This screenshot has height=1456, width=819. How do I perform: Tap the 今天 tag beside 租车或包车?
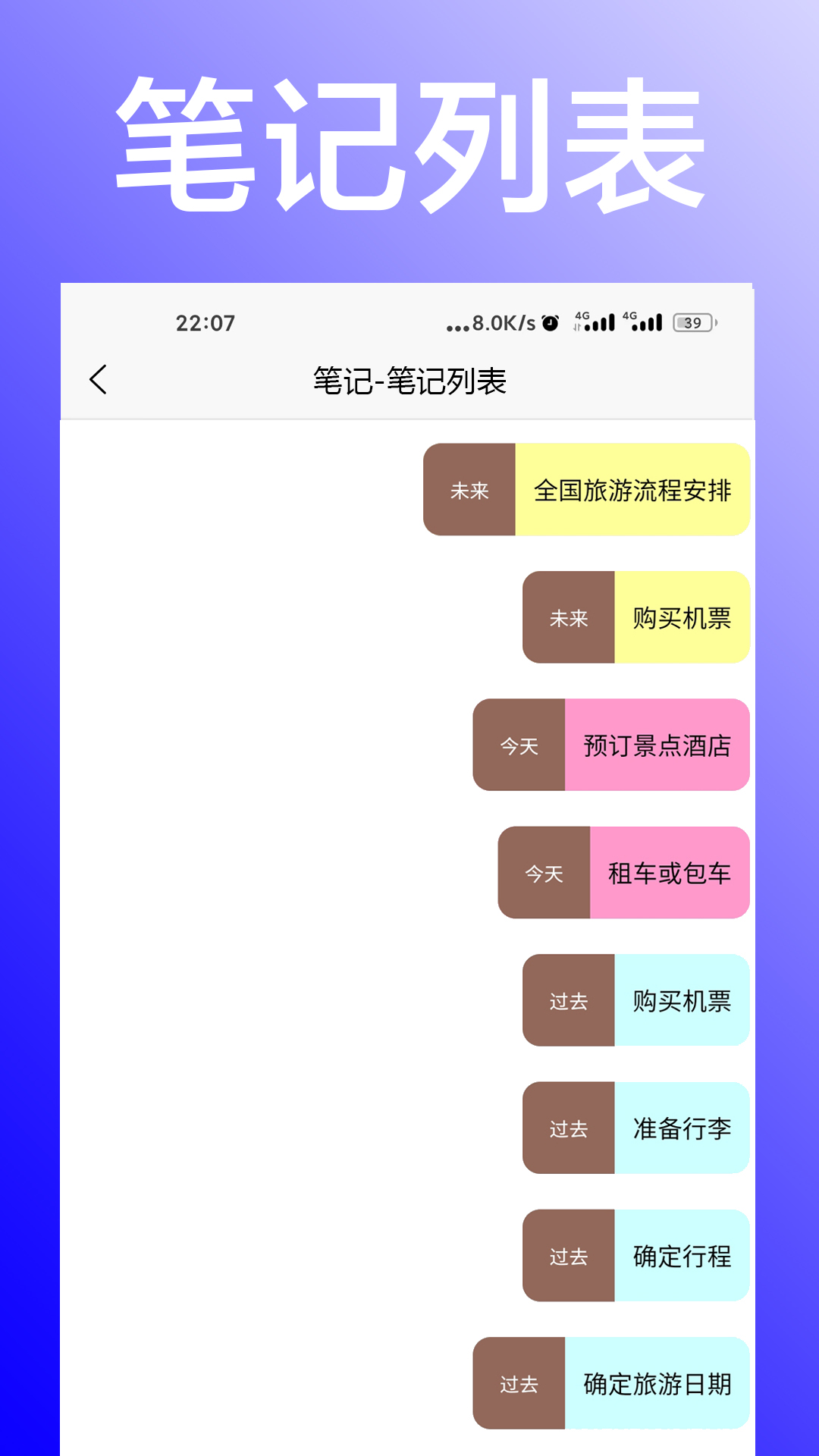(543, 873)
